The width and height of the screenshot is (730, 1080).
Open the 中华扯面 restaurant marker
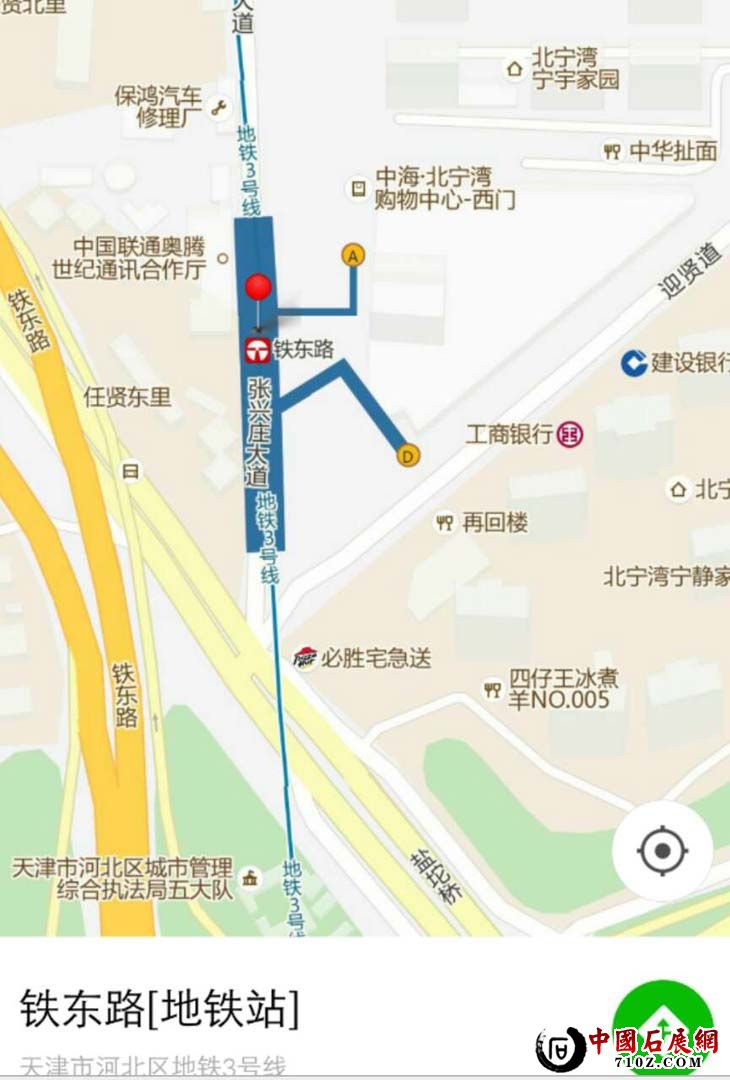[612, 151]
